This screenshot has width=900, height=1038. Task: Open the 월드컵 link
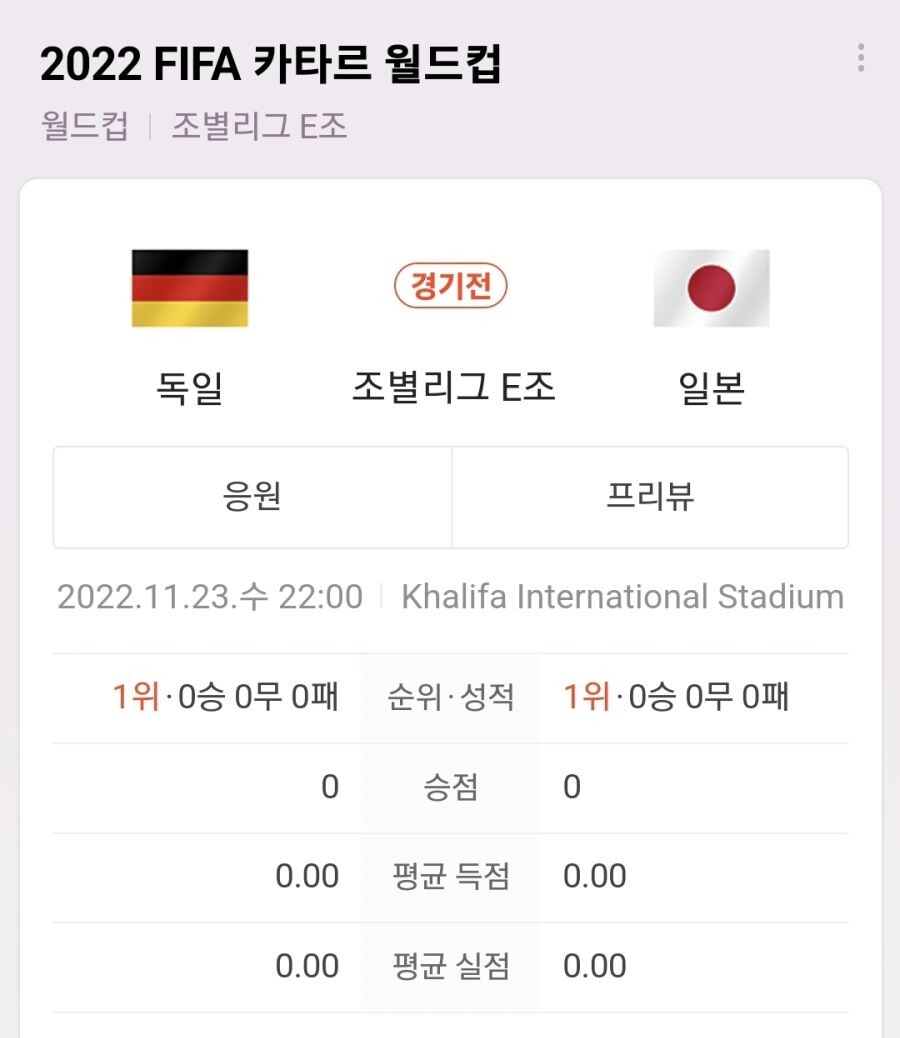pos(85,127)
